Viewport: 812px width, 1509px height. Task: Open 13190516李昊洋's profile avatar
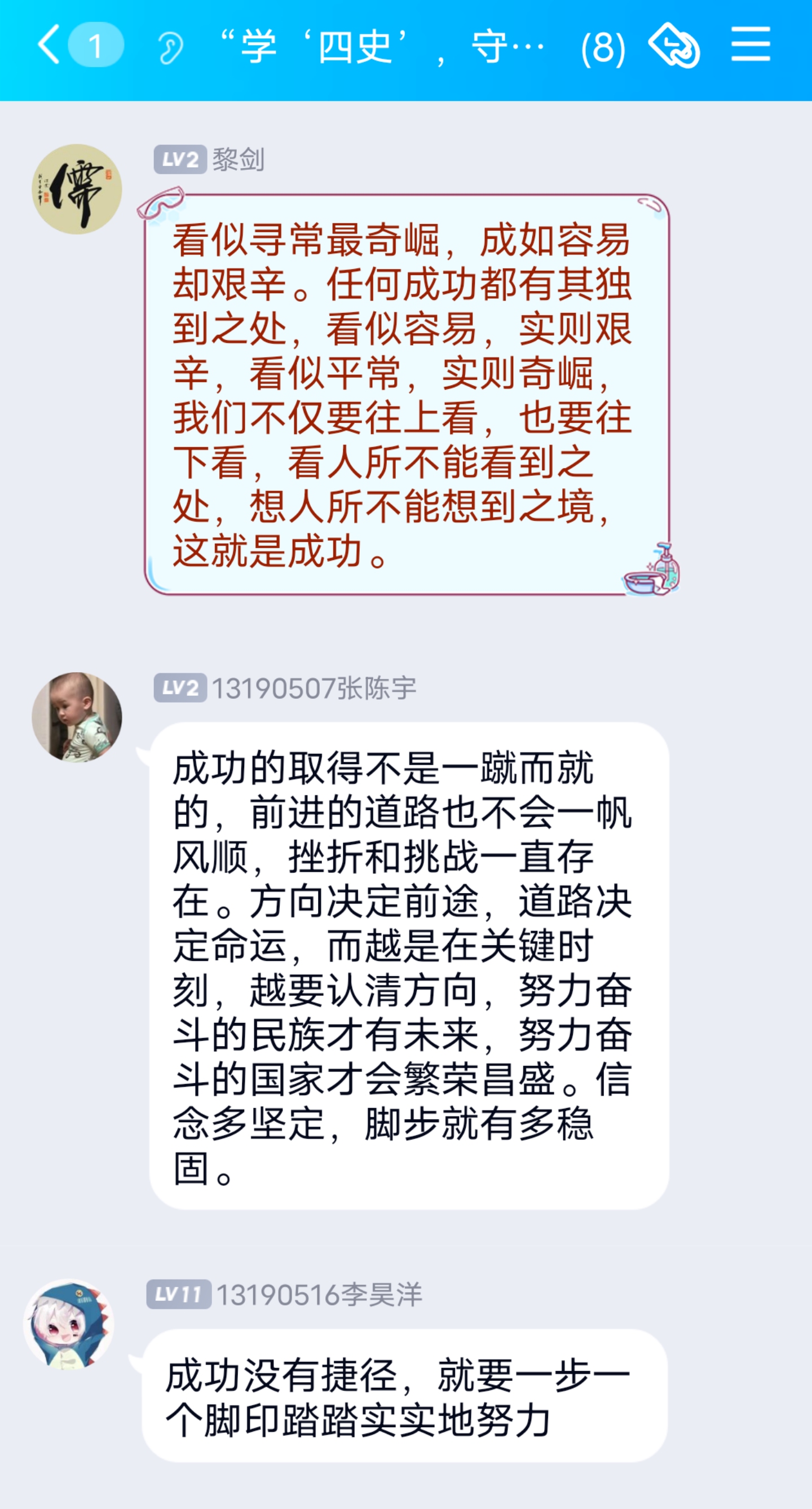[69, 1325]
